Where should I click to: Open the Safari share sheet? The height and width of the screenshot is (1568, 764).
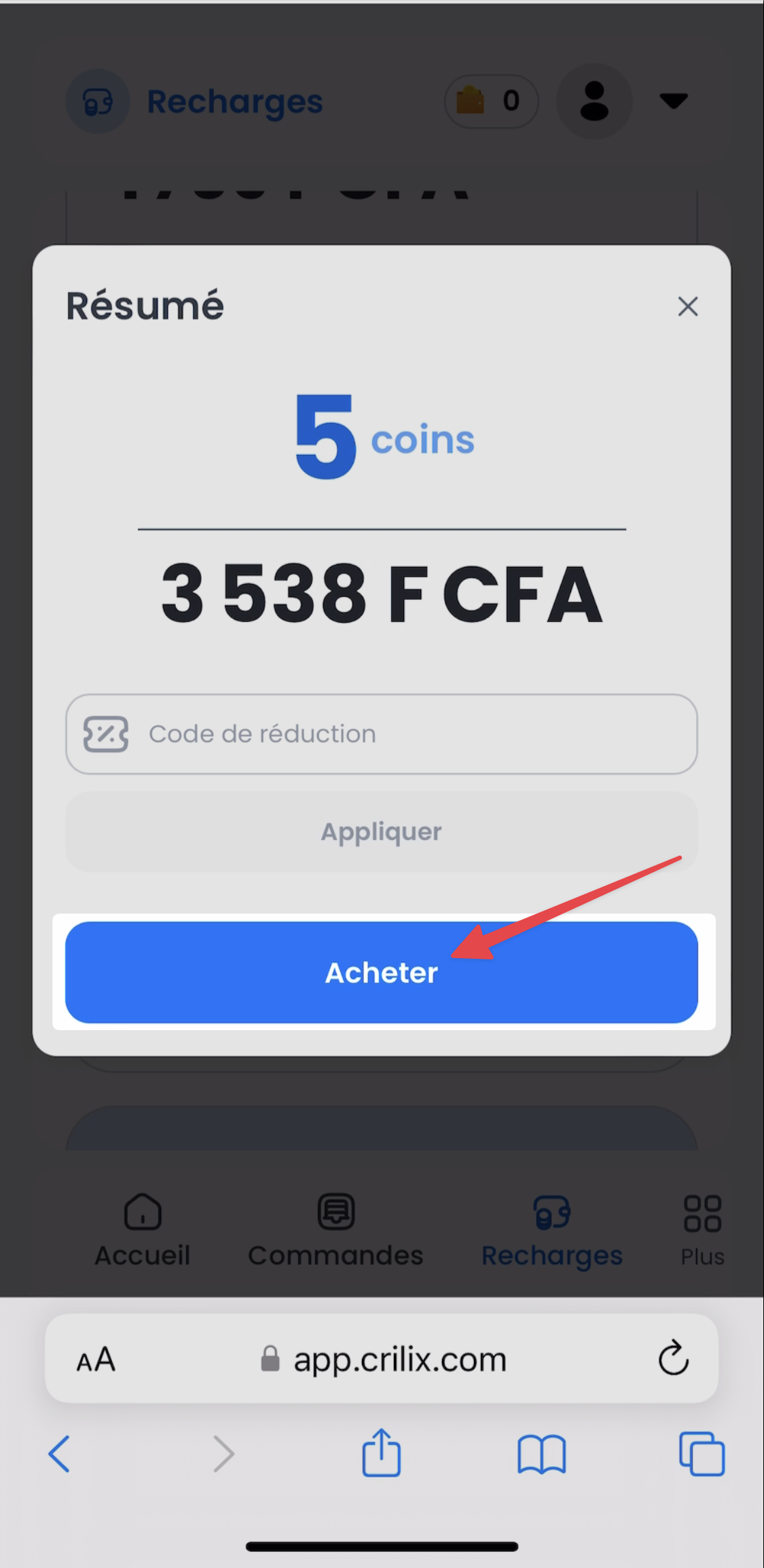pos(381,1453)
